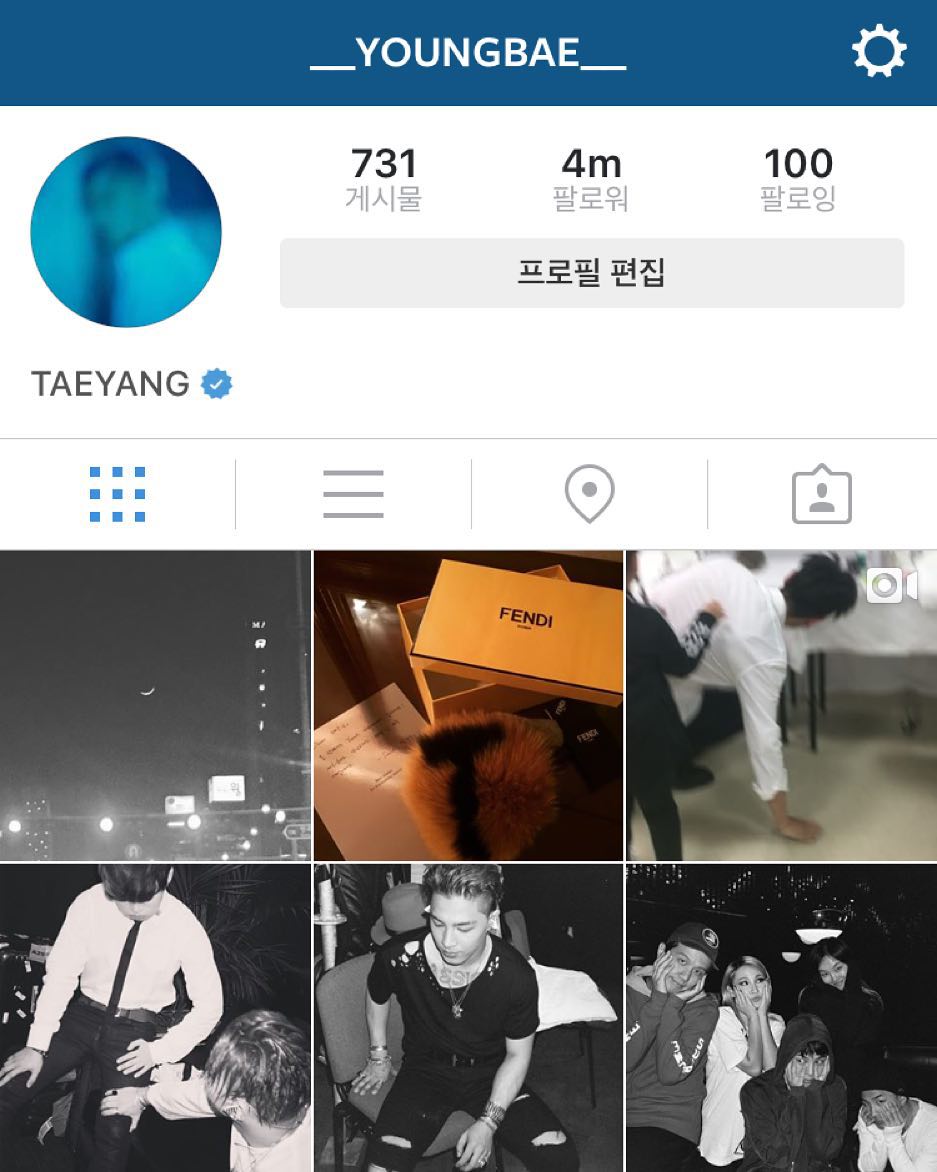
Task: Open the 4m 팔로워 followers list
Action: (x=591, y=178)
